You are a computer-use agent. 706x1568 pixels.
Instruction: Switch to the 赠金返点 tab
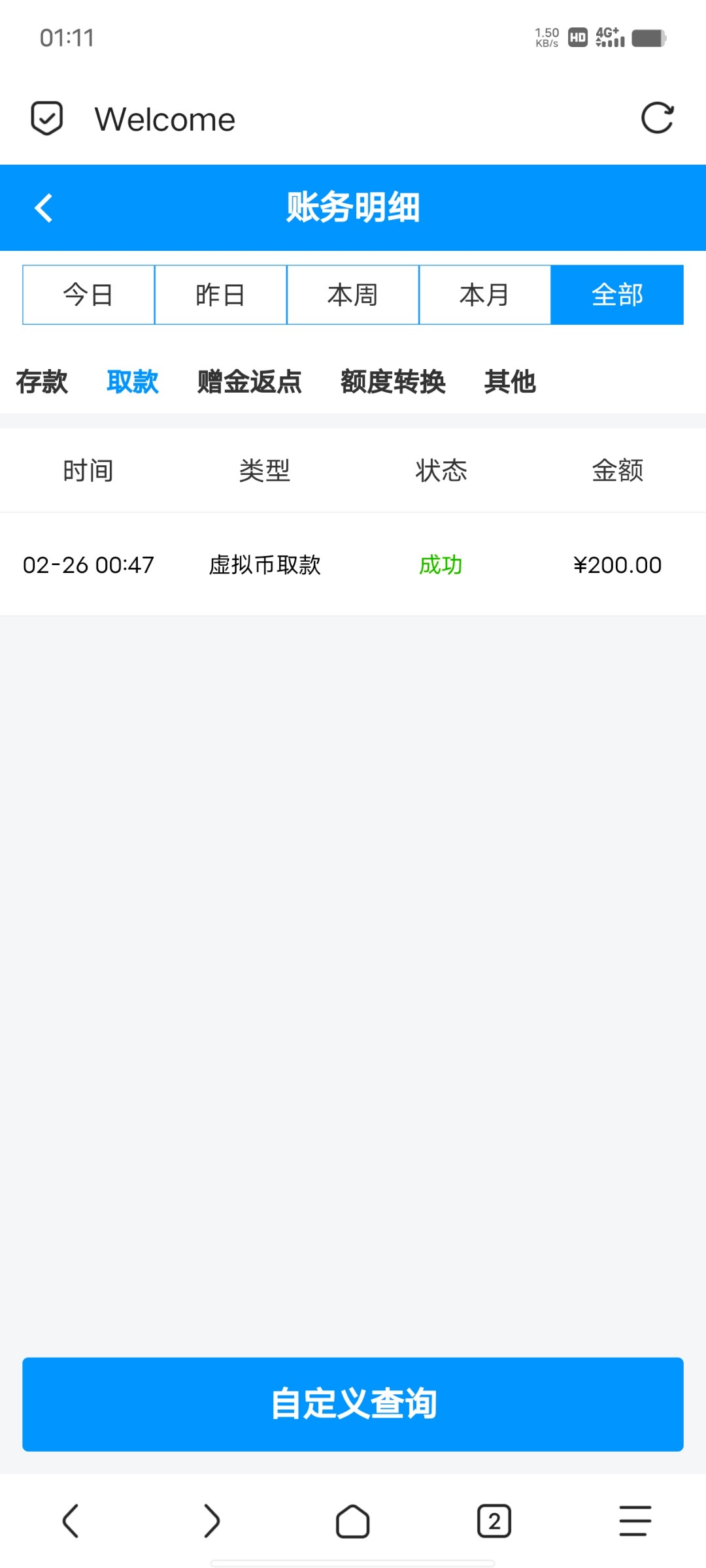(x=248, y=382)
